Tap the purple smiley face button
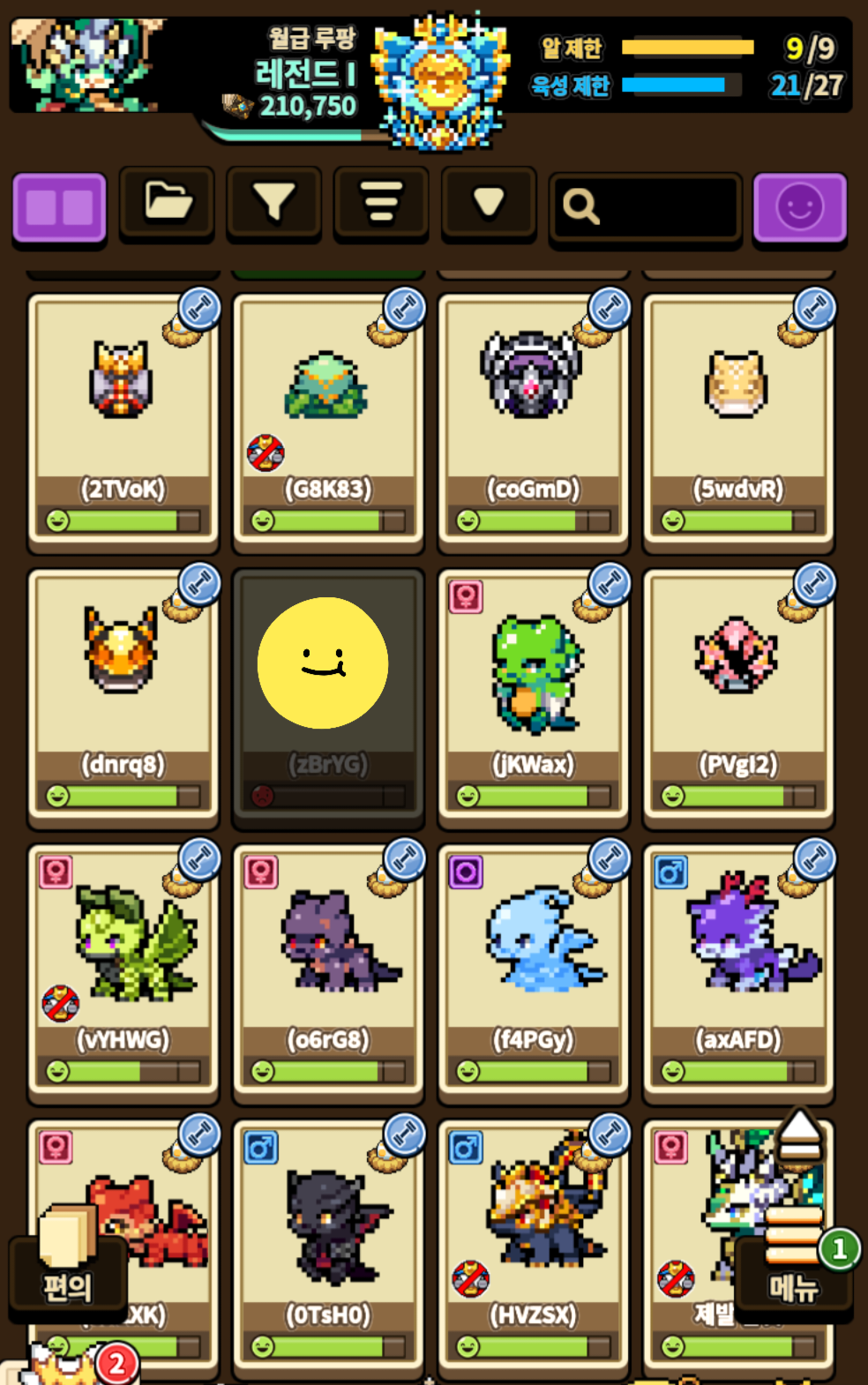The height and width of the screenshot is (1385, 868). tap(799, 208)
